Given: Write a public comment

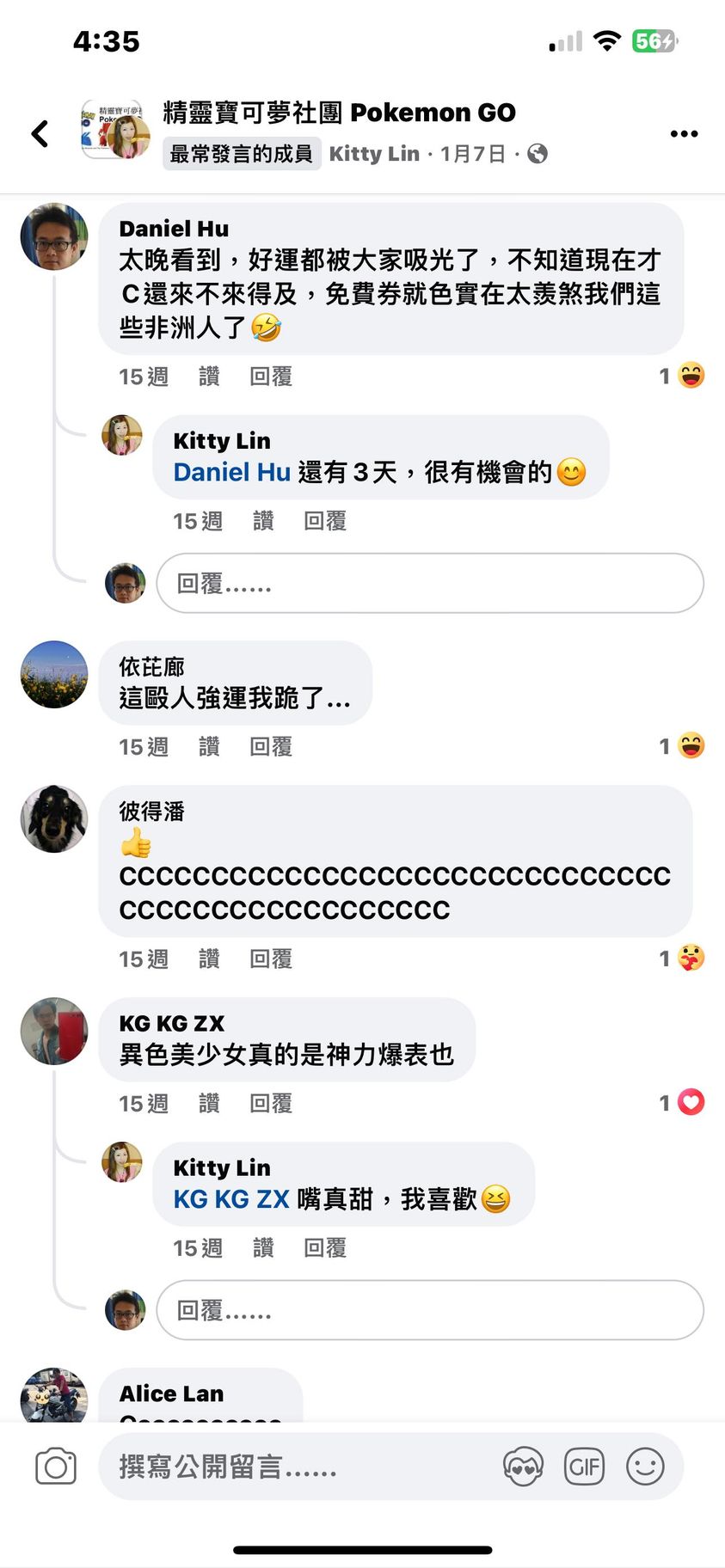Looking at the screenshot, I should tap(292, 1467).
